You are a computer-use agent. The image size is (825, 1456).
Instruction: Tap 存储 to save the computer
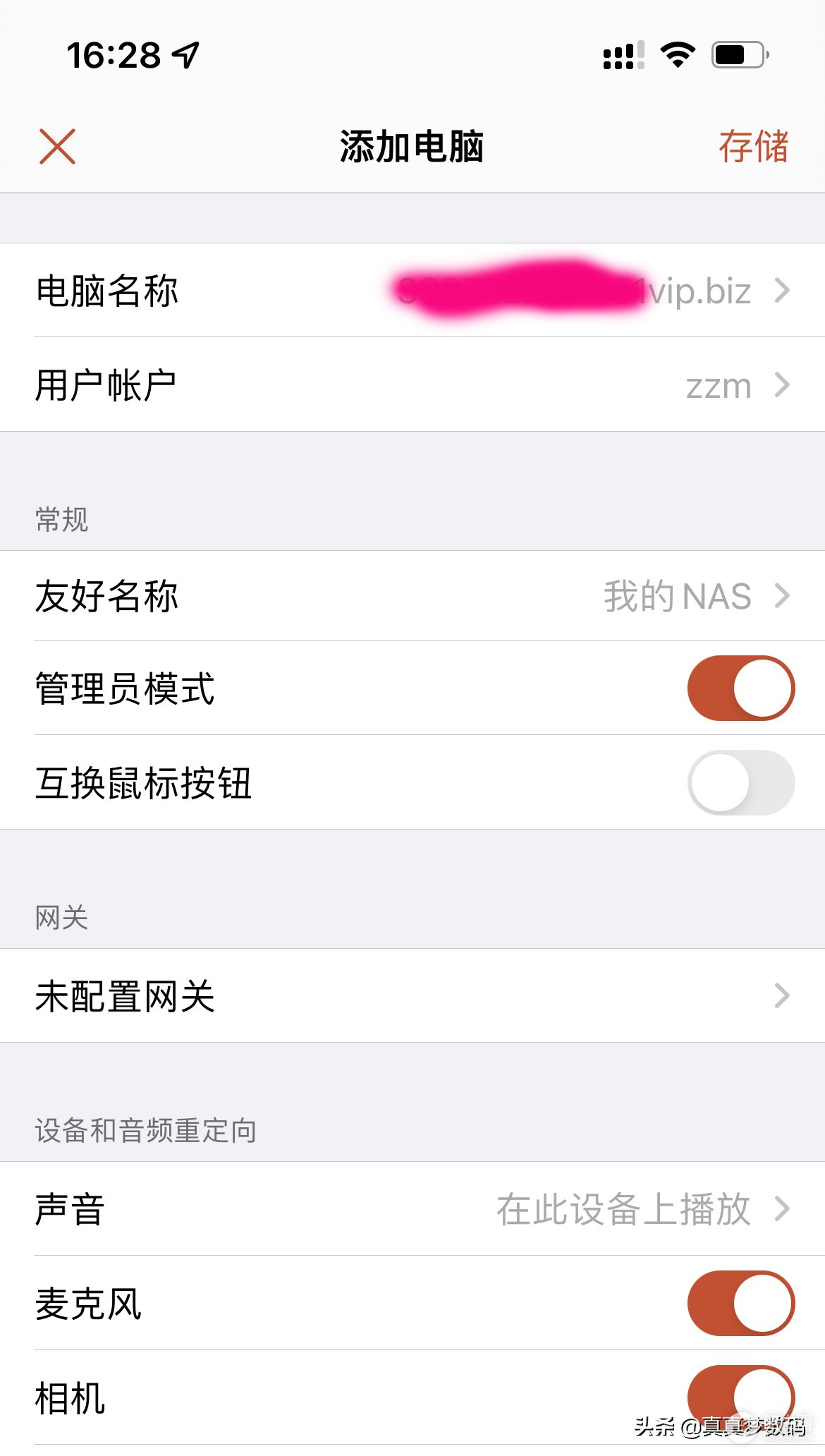[x=752, y=147]
